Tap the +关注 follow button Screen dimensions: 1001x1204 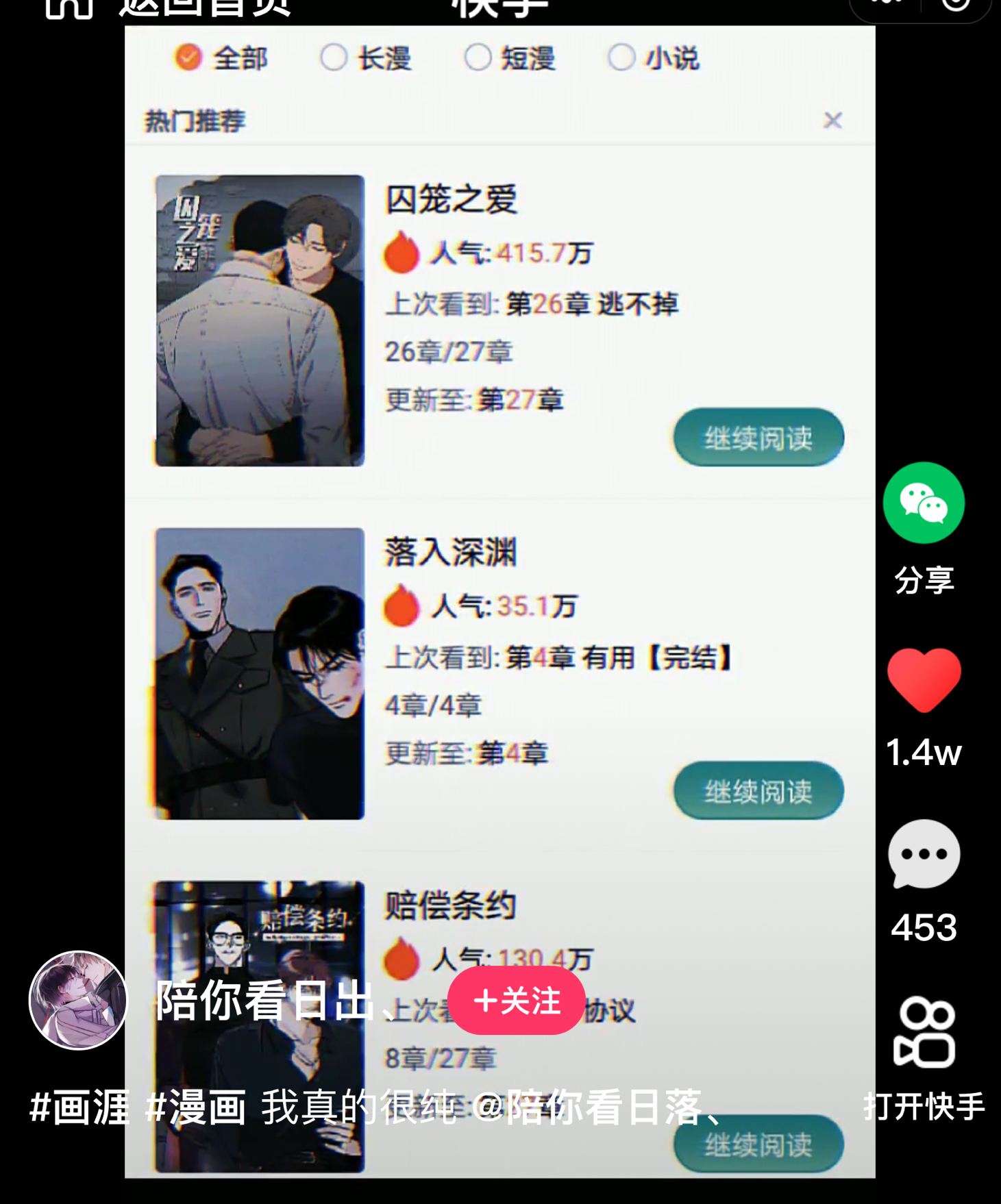519,1001
